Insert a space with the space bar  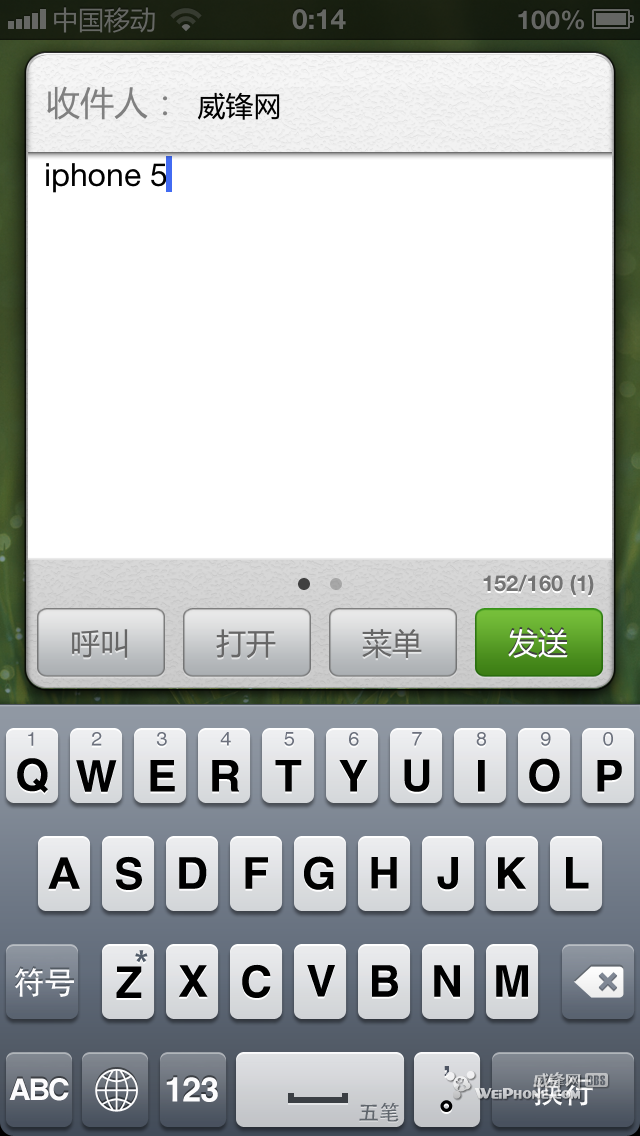[320, 1089]
